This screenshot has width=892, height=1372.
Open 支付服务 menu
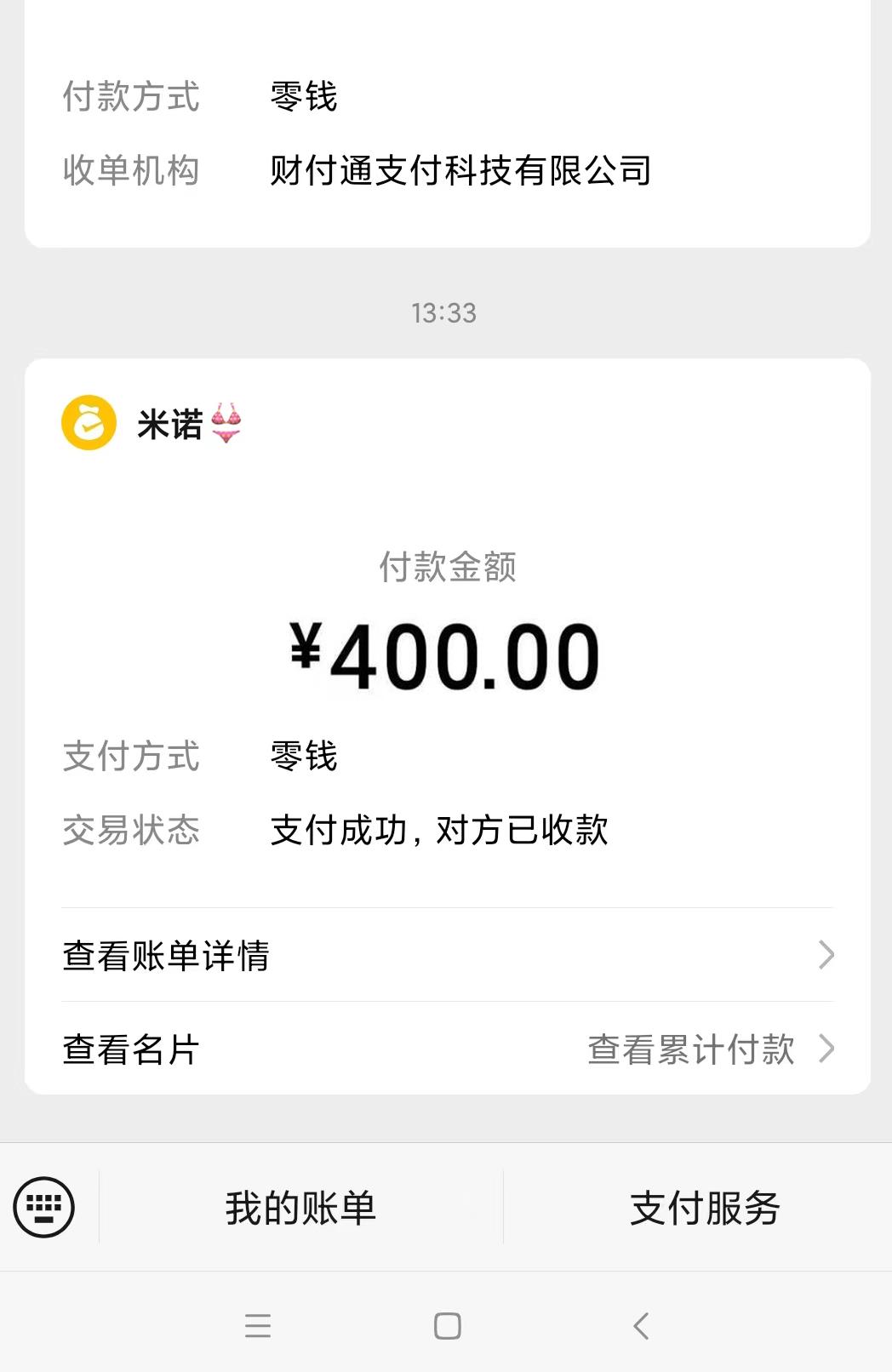pyautogui.click(x=705, y=1208)
